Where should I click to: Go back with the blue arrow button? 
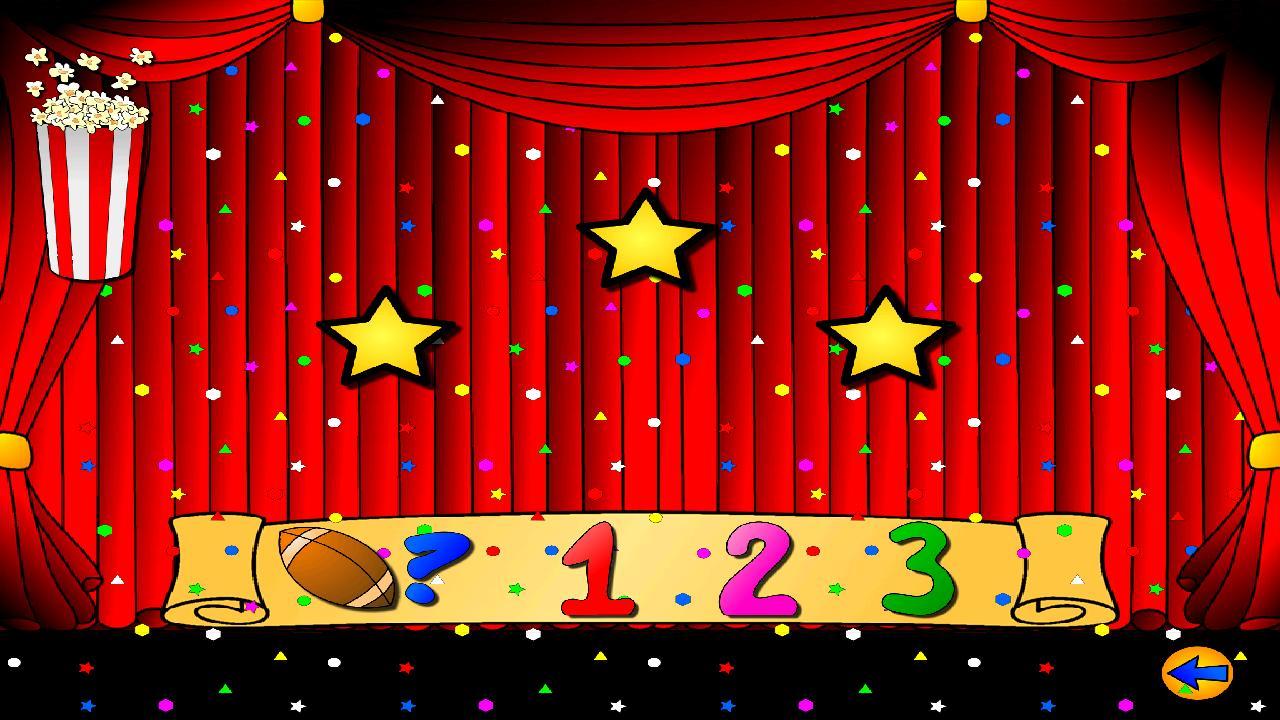tap(1197, 673)
